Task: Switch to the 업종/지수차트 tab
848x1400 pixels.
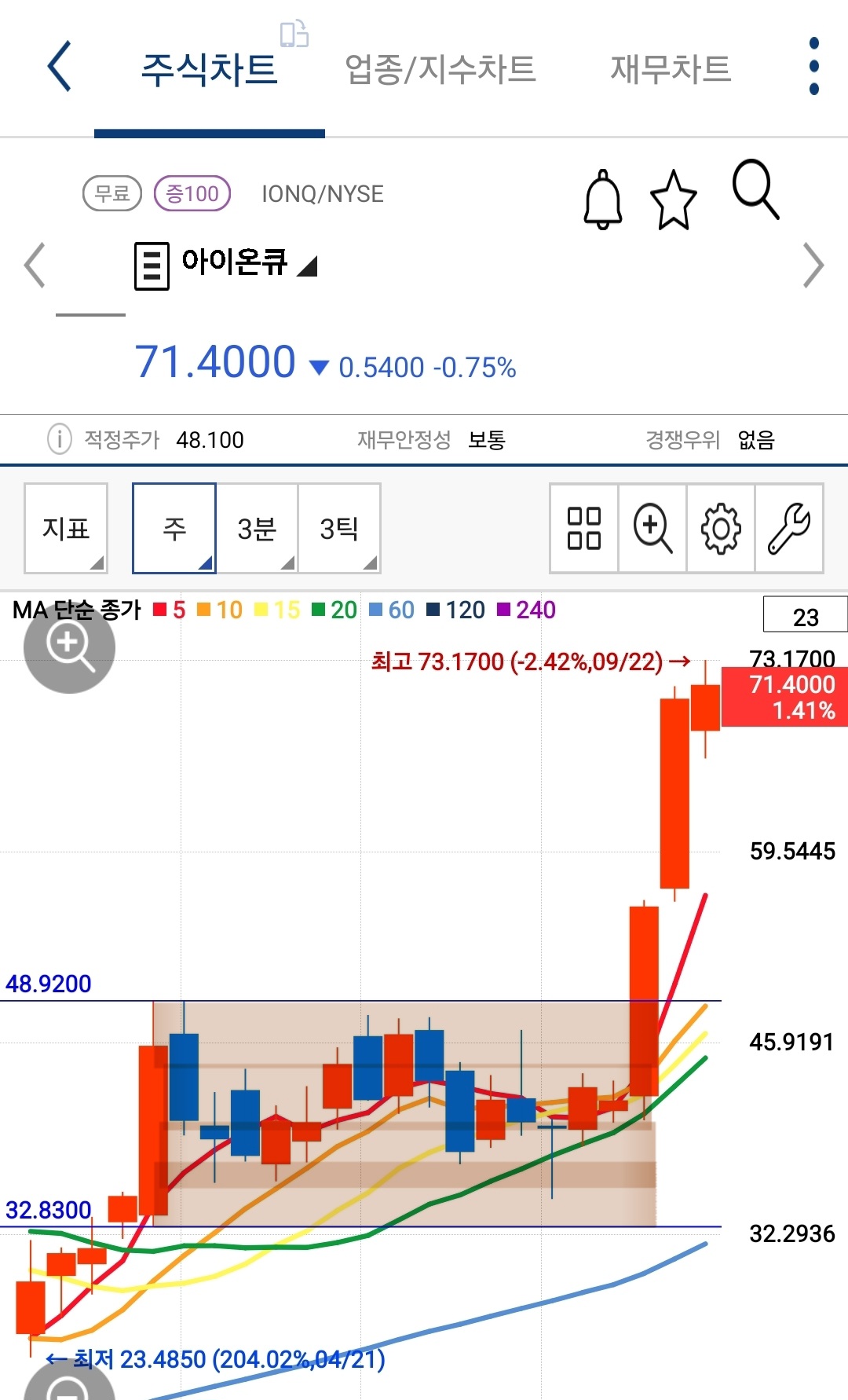Action: pyautogui.click(x=440, y=69)
